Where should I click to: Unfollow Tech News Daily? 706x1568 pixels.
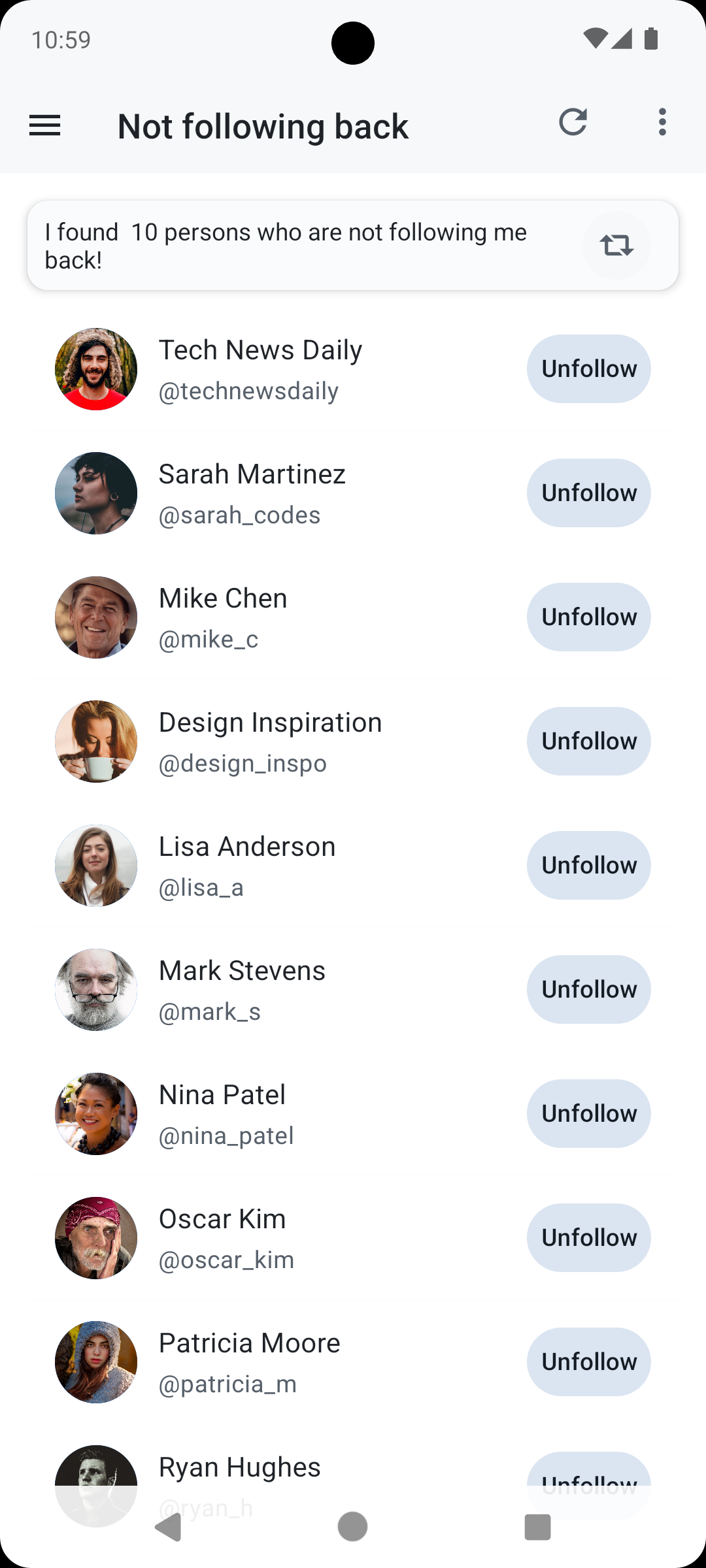click(588, 368)
